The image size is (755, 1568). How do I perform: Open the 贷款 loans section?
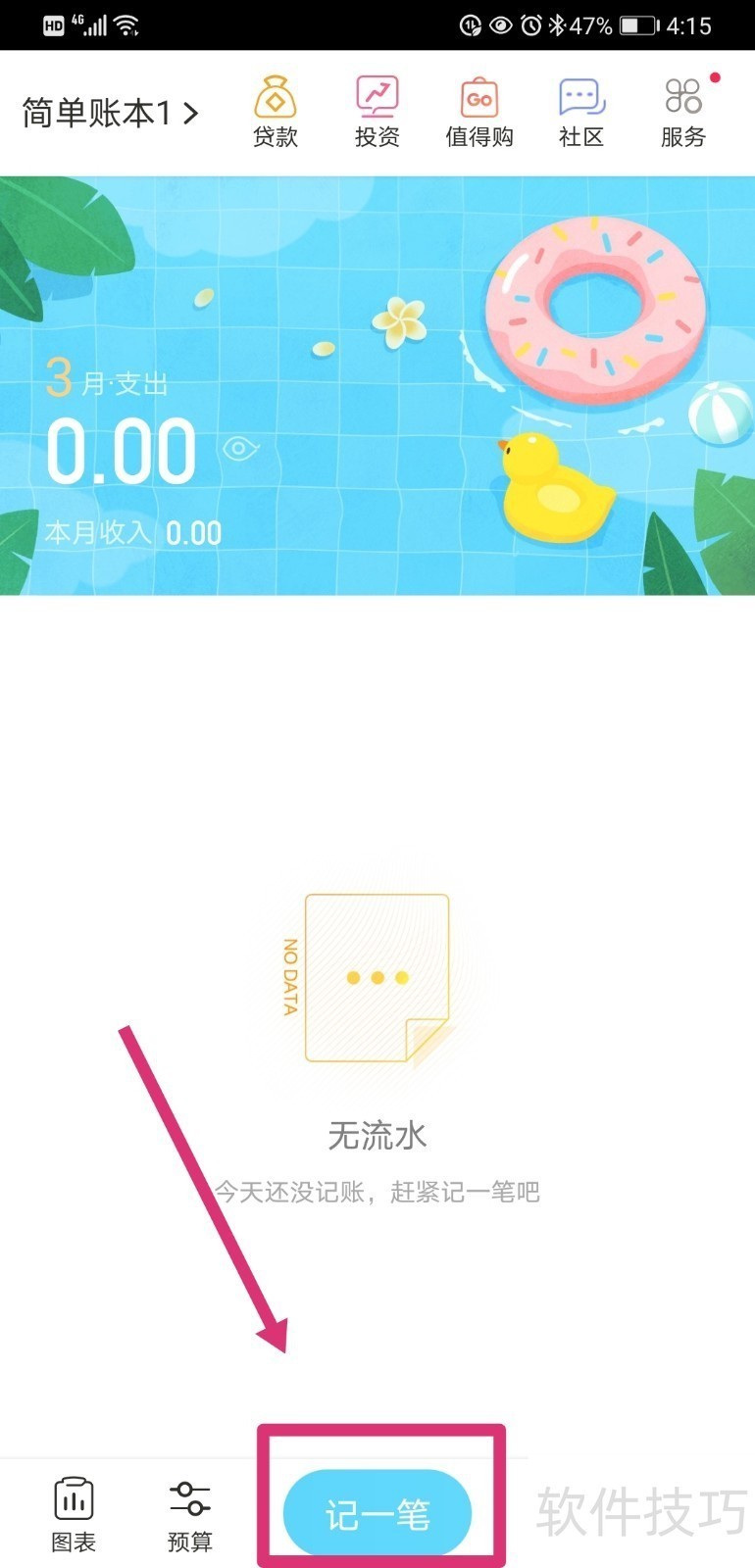(x=276, y=112)
